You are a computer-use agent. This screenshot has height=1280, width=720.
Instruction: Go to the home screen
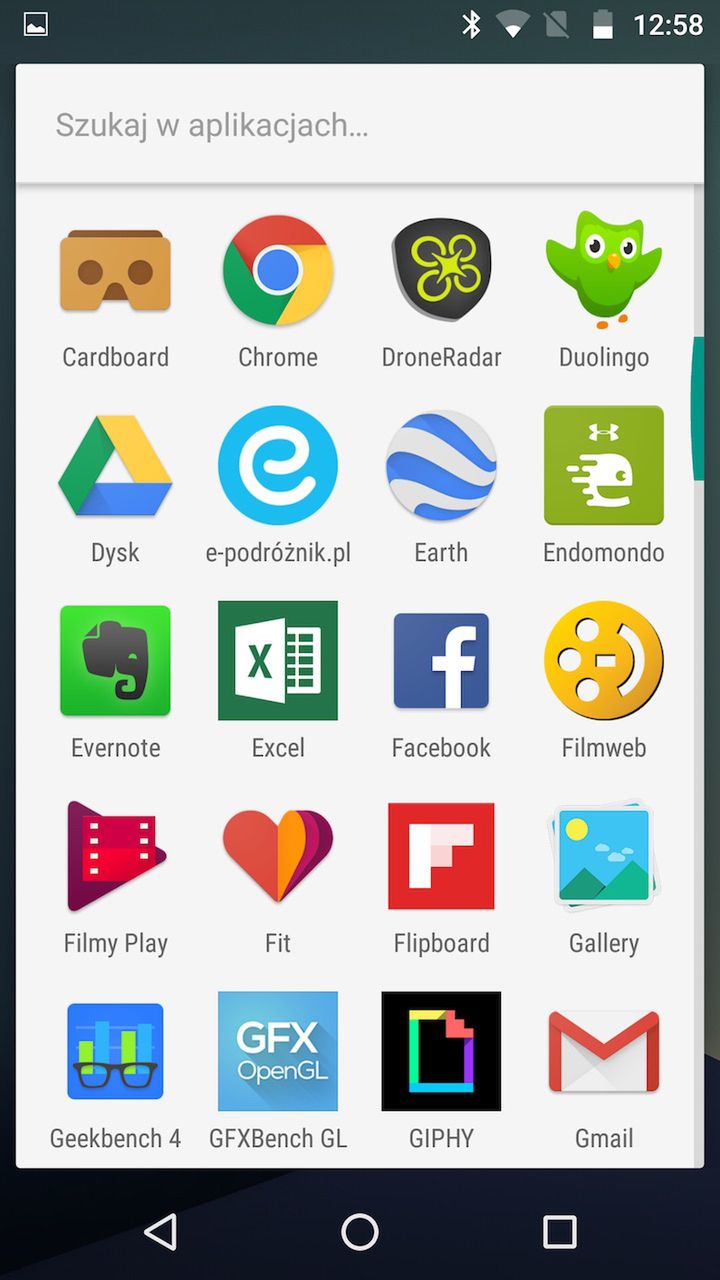pyautogui.click(x=360, y=1232)
